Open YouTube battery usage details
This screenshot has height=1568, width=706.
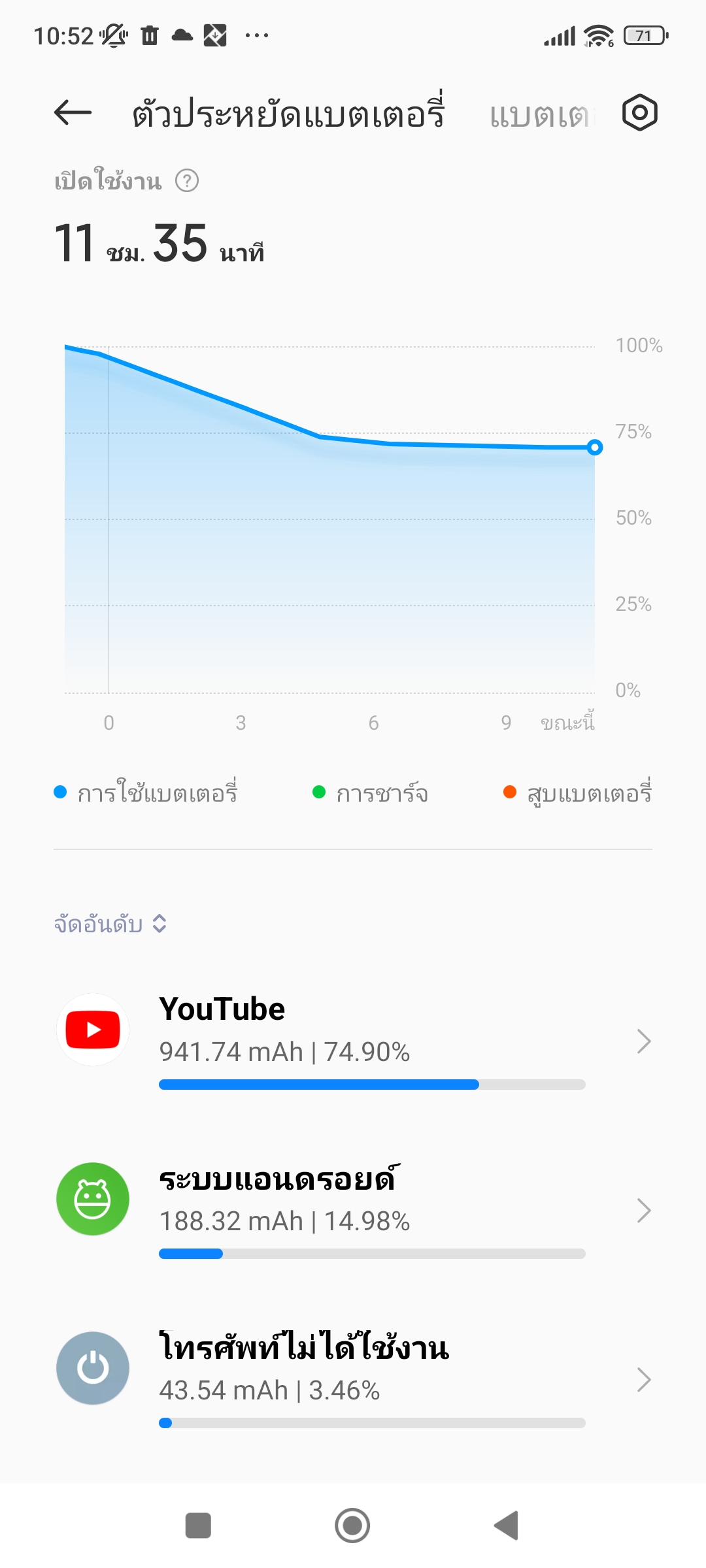(353, 1040)
